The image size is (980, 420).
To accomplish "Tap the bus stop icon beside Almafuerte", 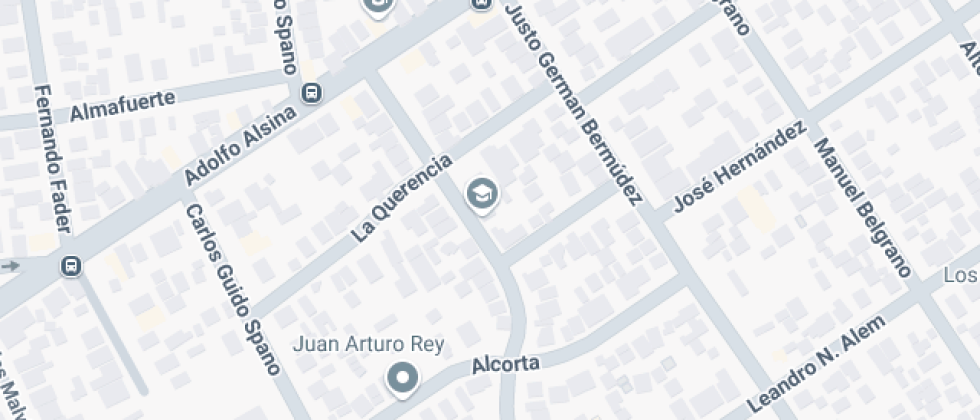I will click(x=311, y=93).
